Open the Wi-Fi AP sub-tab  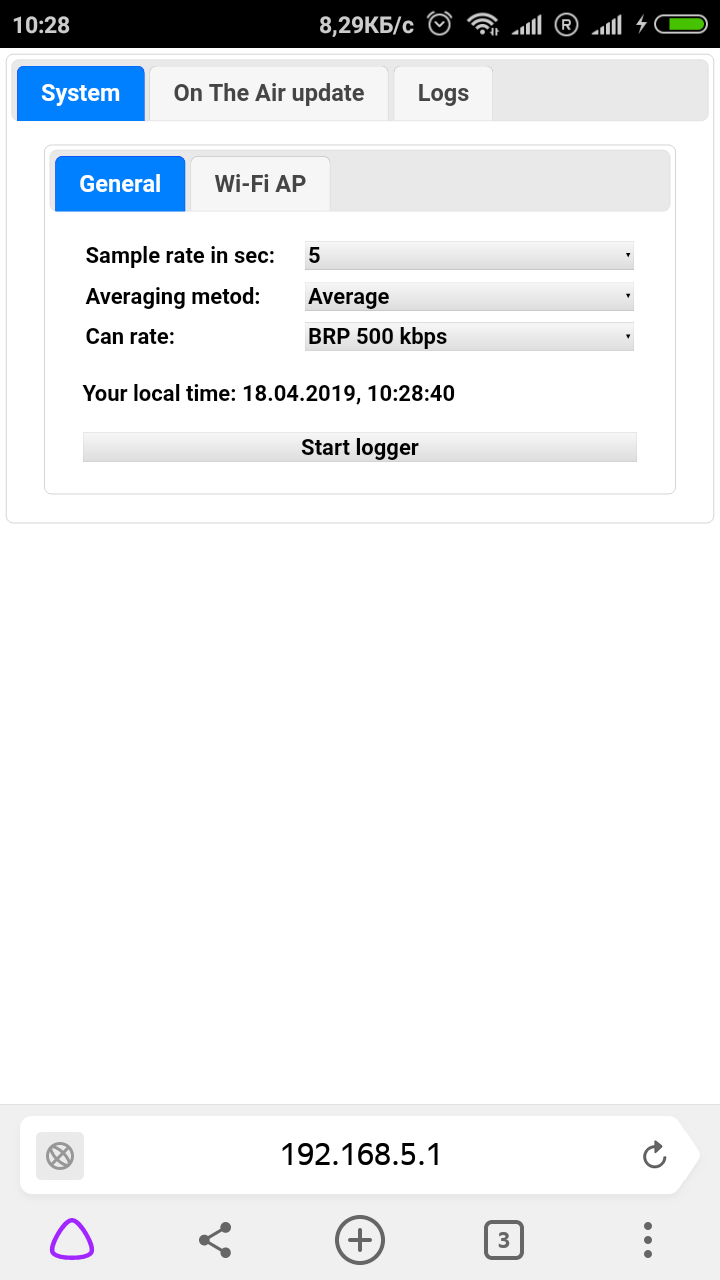[260, 184]
